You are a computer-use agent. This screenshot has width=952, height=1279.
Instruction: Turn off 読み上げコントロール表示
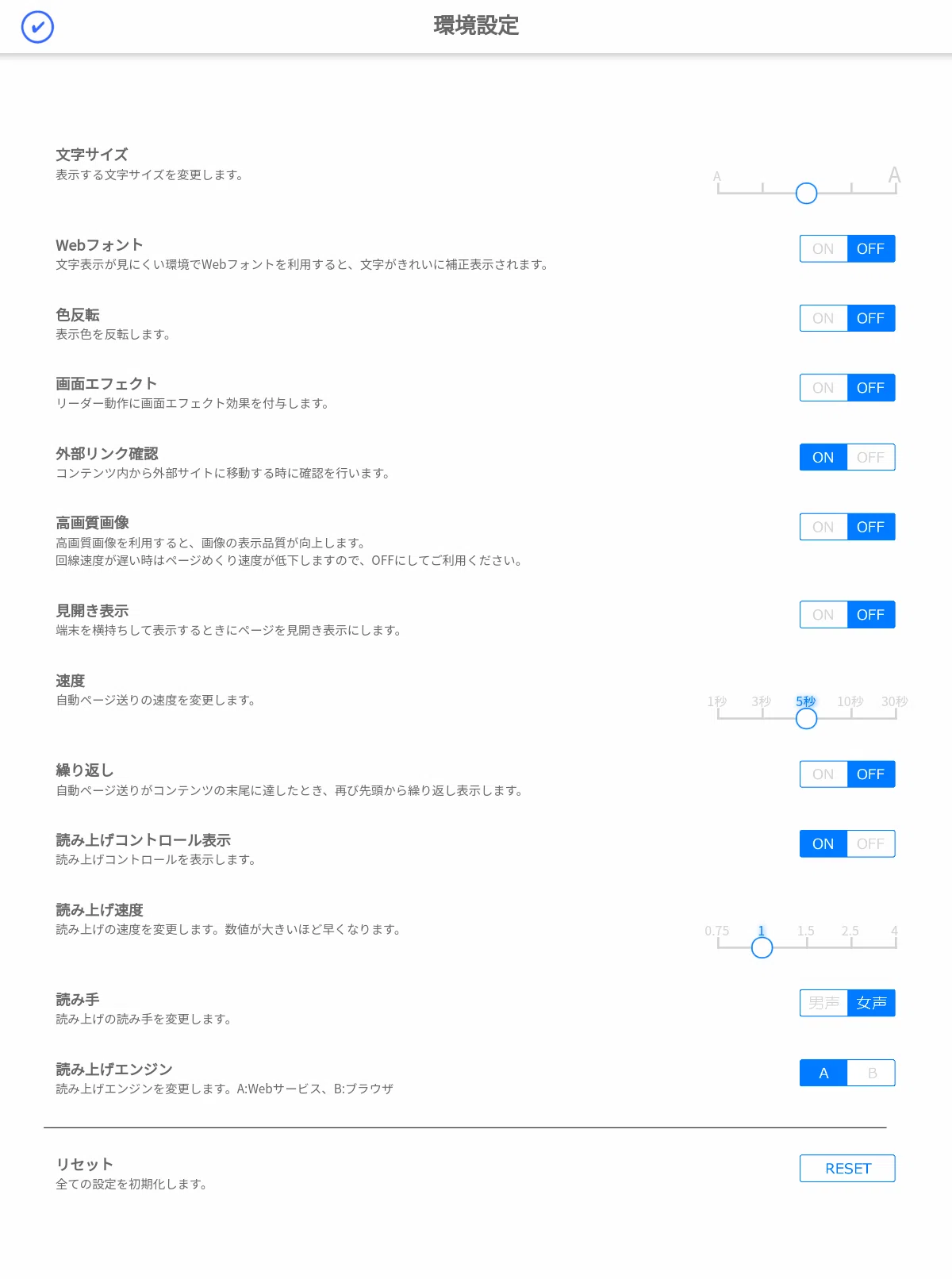(x=871, y=844)
